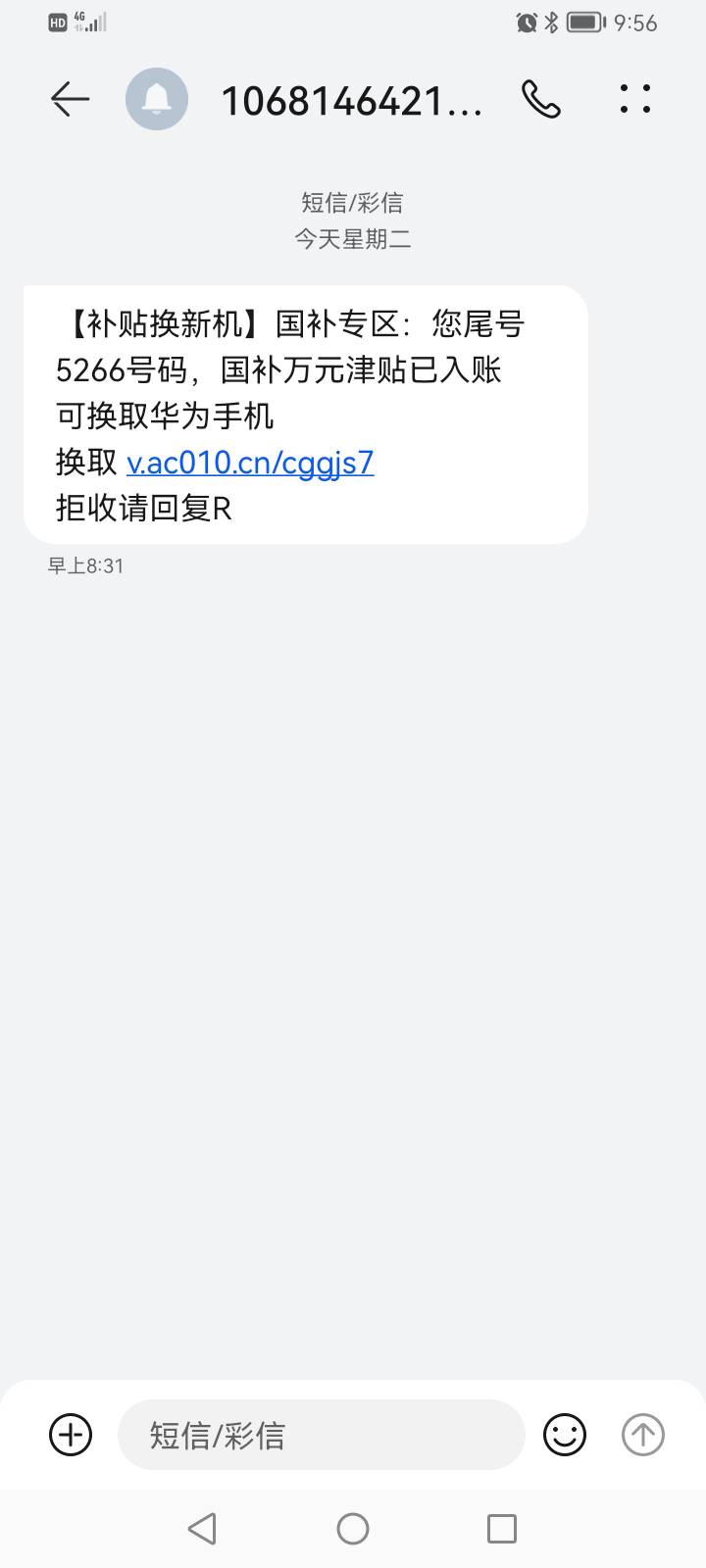
Task: Open recent apps from navigation bar
Action: 502,1529
